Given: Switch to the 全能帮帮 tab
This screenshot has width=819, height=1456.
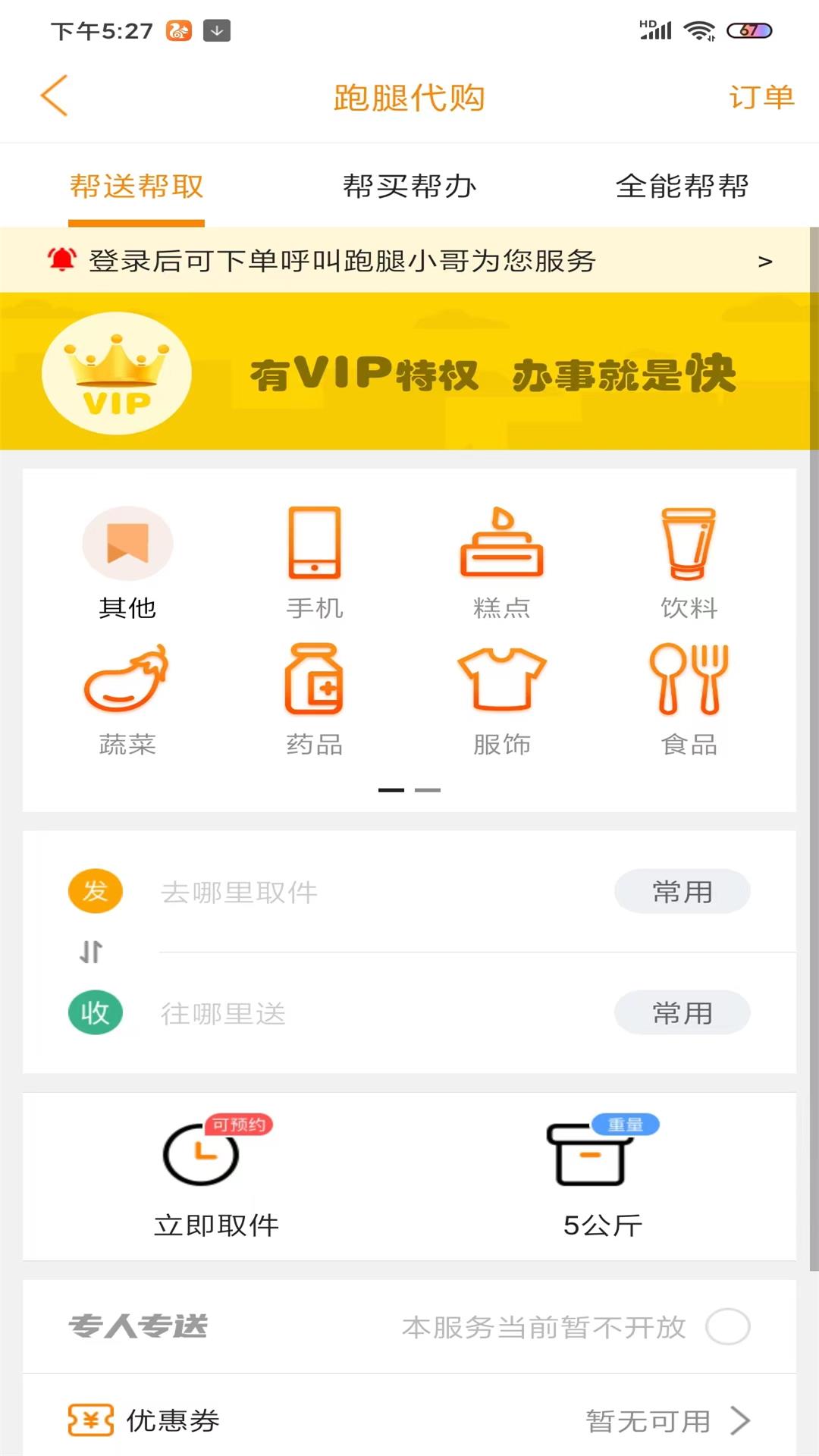Looking at the screenshot, I should 682,186.
